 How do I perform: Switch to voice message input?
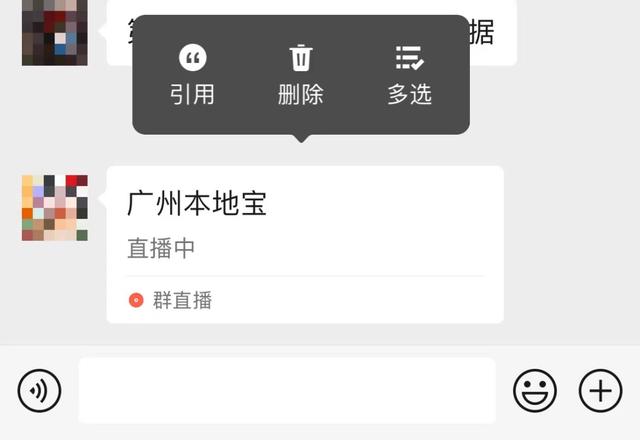pos(40,390)
